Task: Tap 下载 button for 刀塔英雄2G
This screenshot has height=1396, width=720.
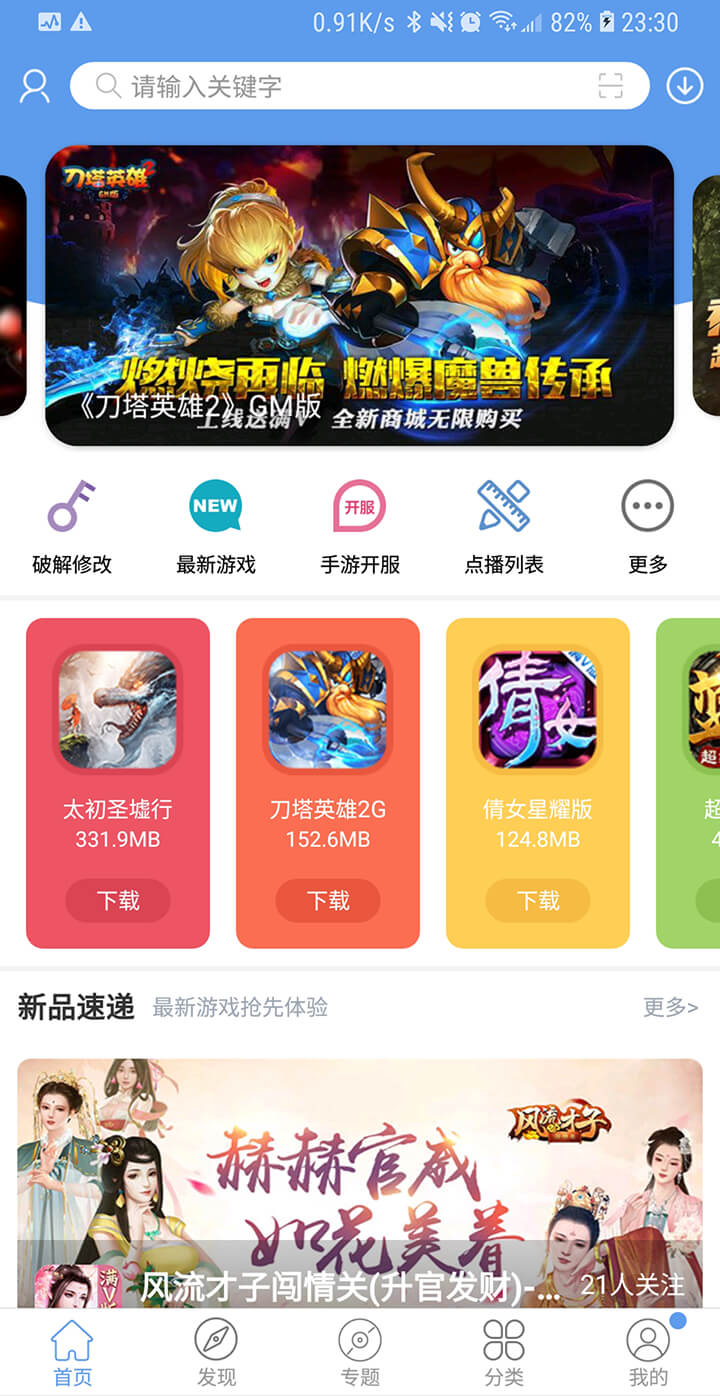Action: 327,901
